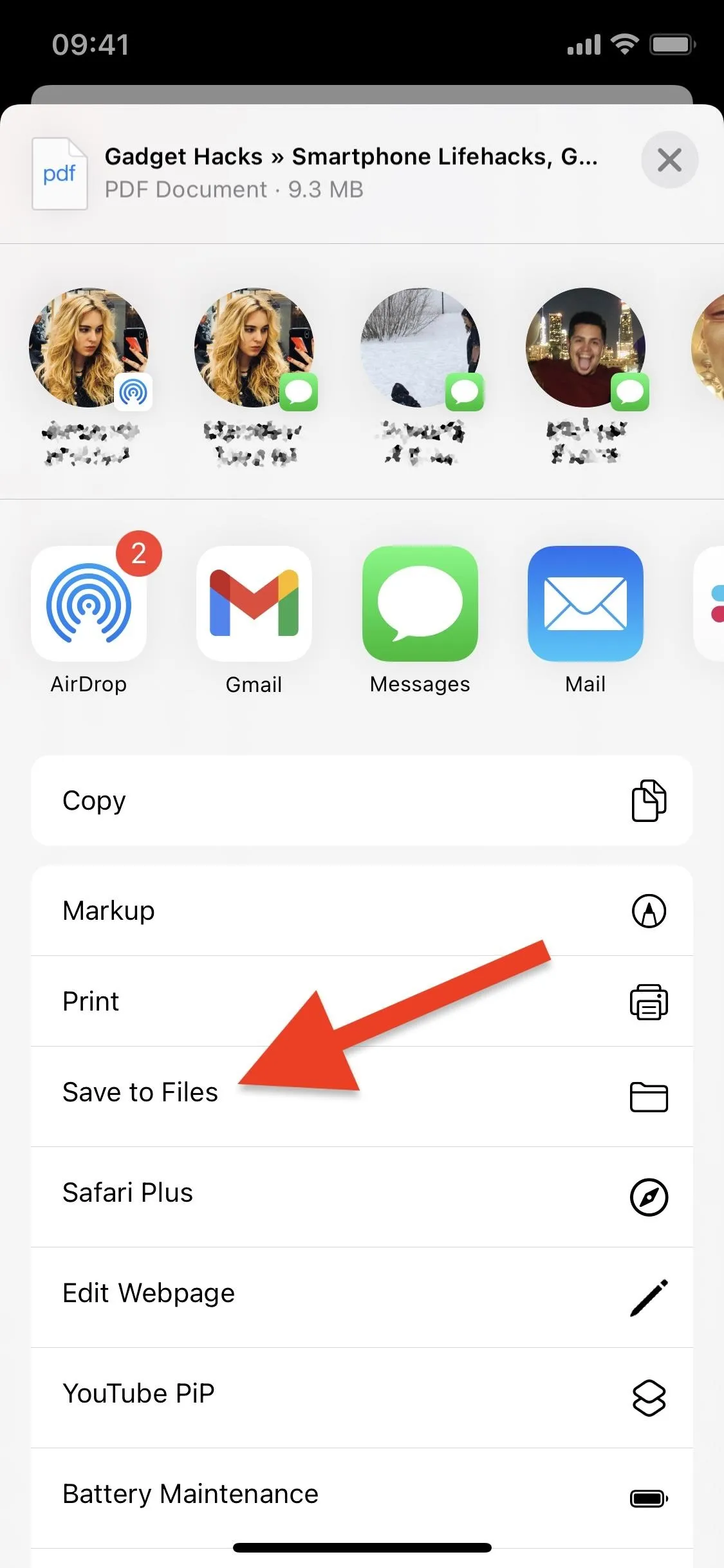Copy the PDF document
The height and width of the screenshot is (1568, 724).
pos(362,800)
